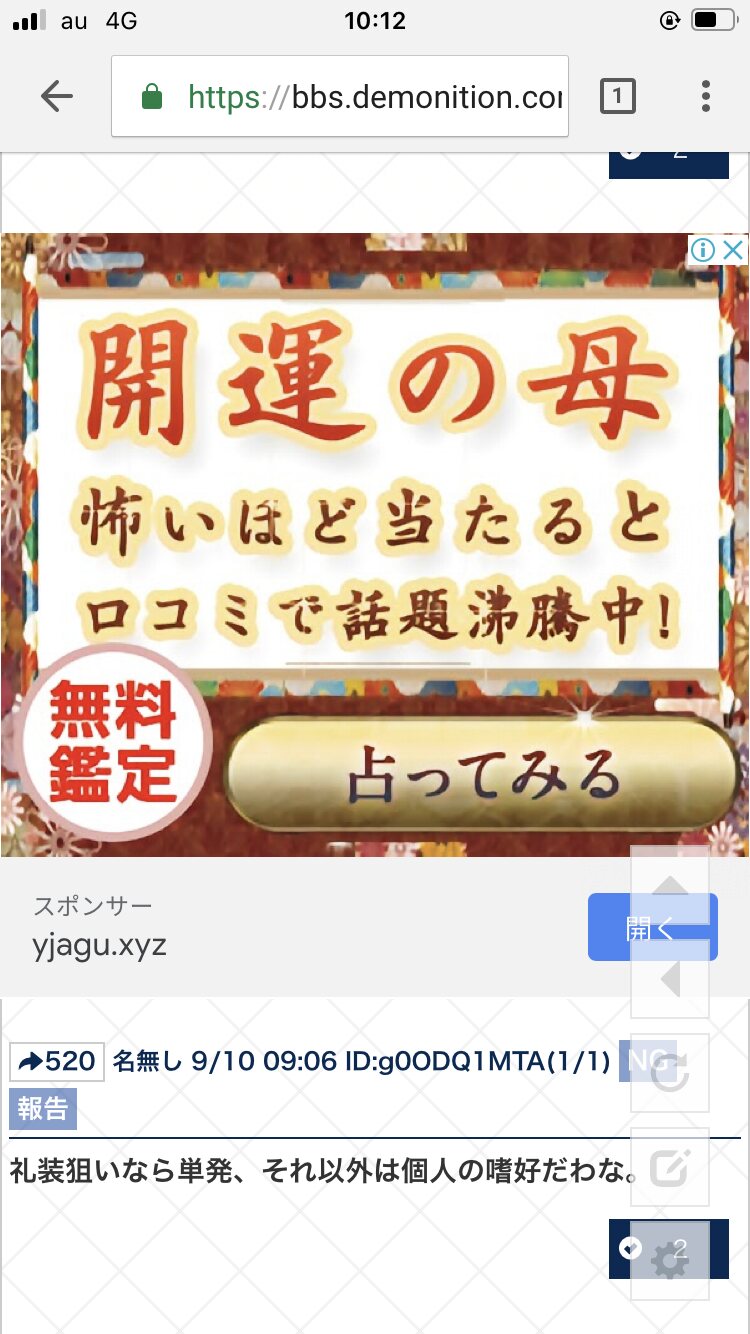The width and height of the screenshot is (750, 1334).
Task: Write a reply with the floating edit icon
Action: point(670,1166)
